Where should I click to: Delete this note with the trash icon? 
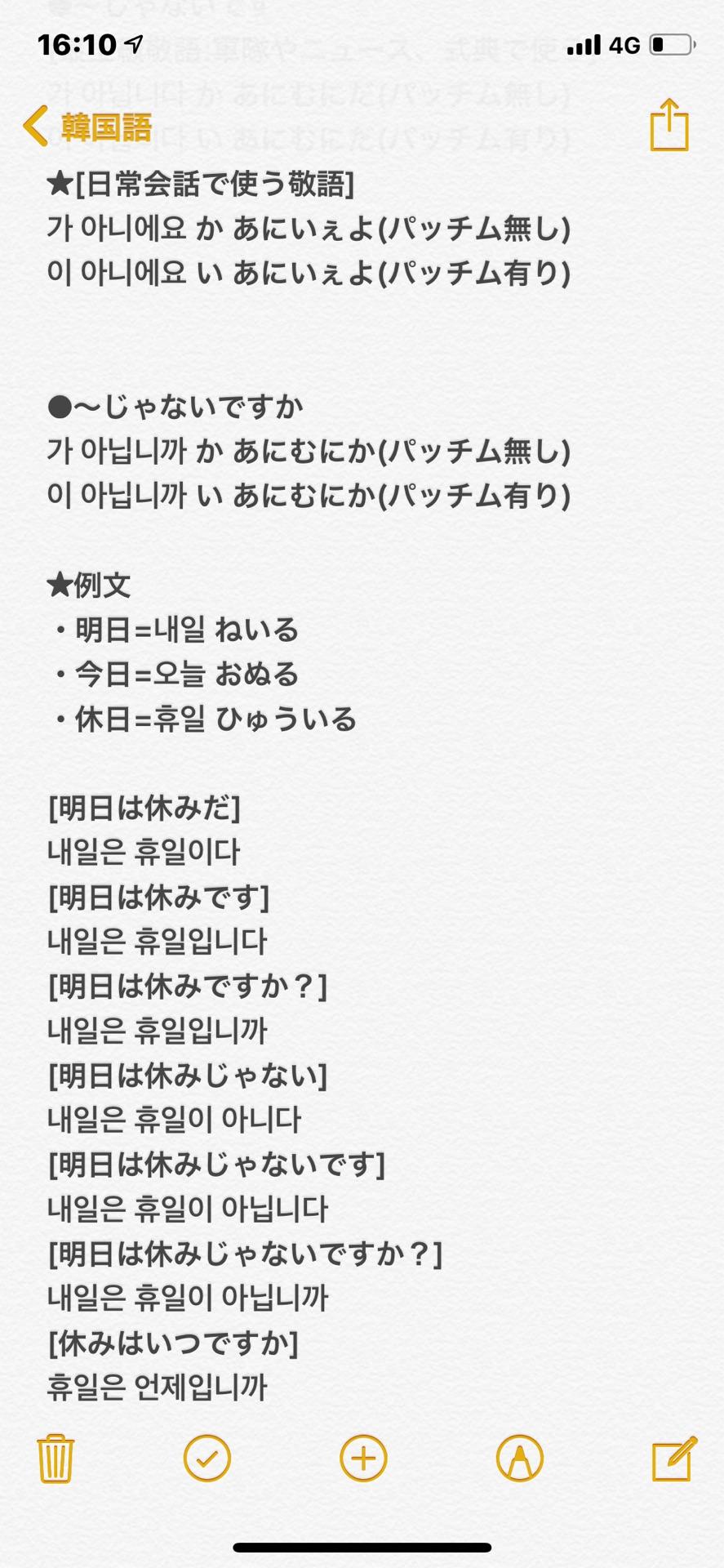(x=56, y=1459)
